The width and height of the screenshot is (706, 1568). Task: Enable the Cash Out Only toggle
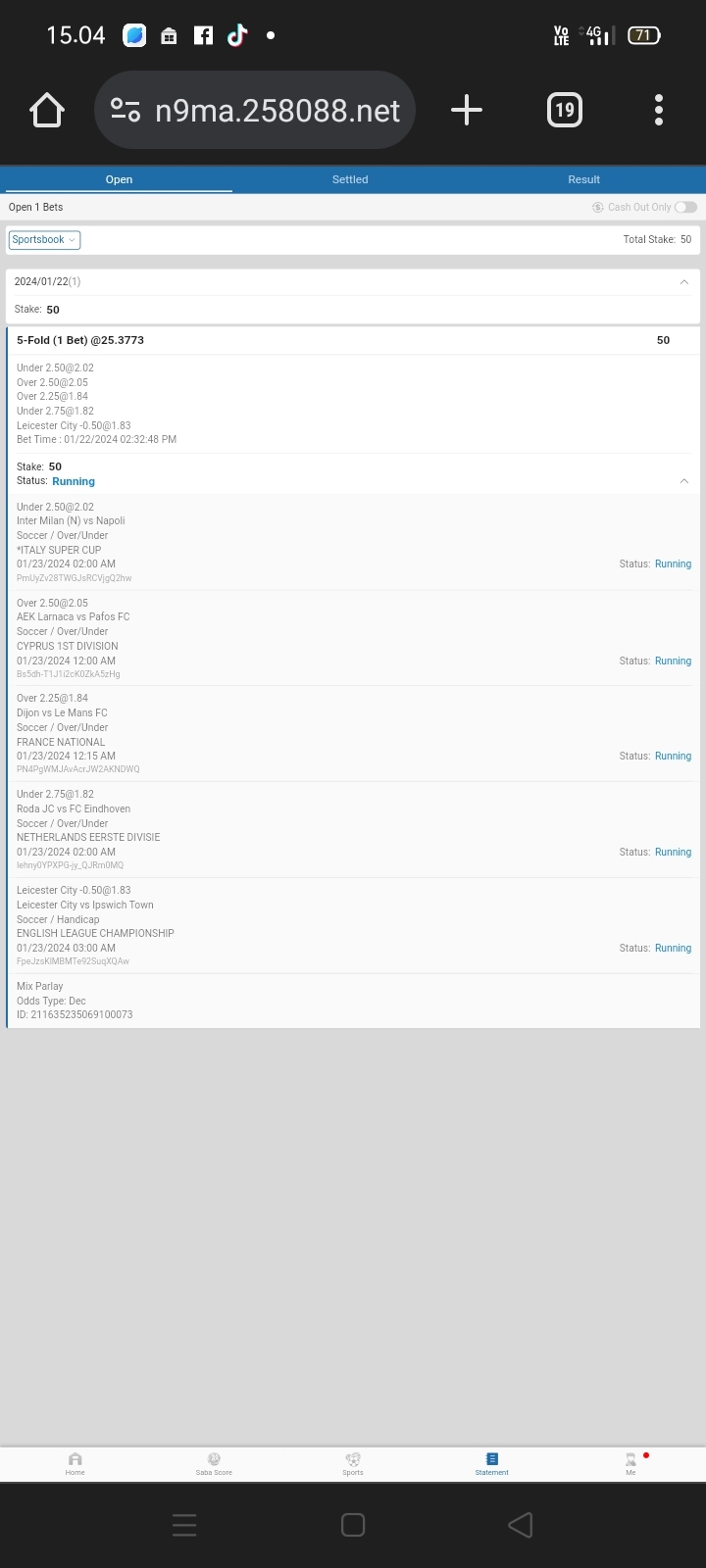click(x=685, y=207)
